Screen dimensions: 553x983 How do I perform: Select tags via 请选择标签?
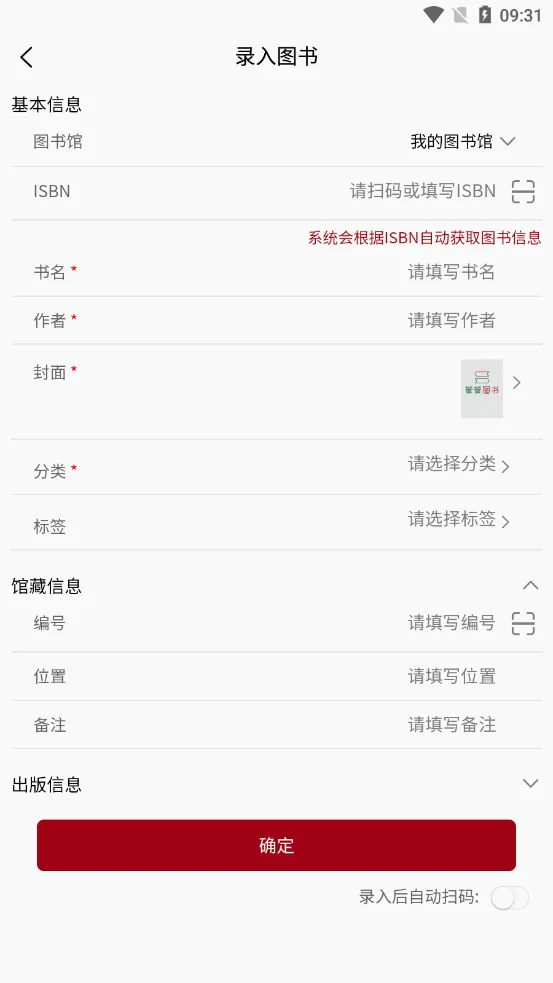[459, 520]
